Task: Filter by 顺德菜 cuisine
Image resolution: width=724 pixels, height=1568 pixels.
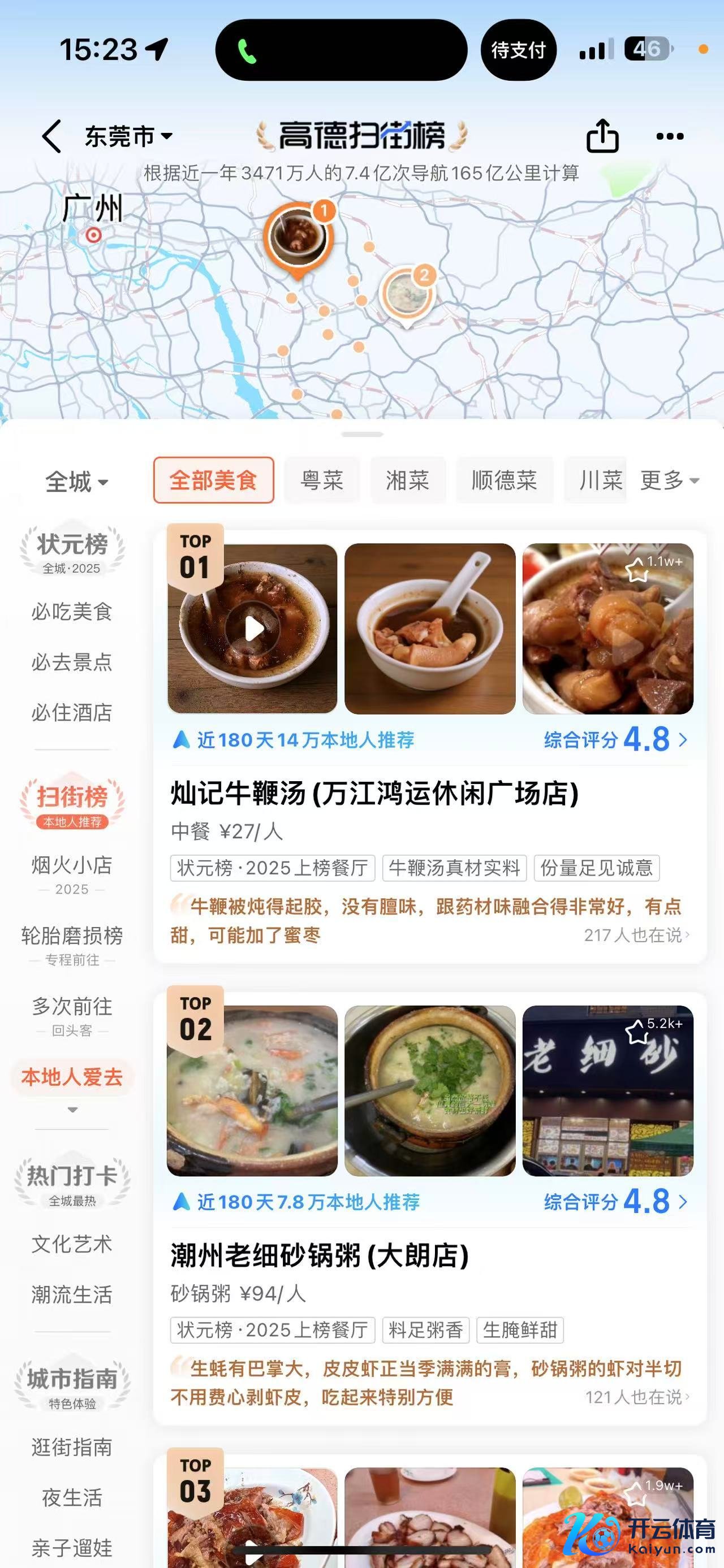Action: pyautogui.click(x=504, y=480)
